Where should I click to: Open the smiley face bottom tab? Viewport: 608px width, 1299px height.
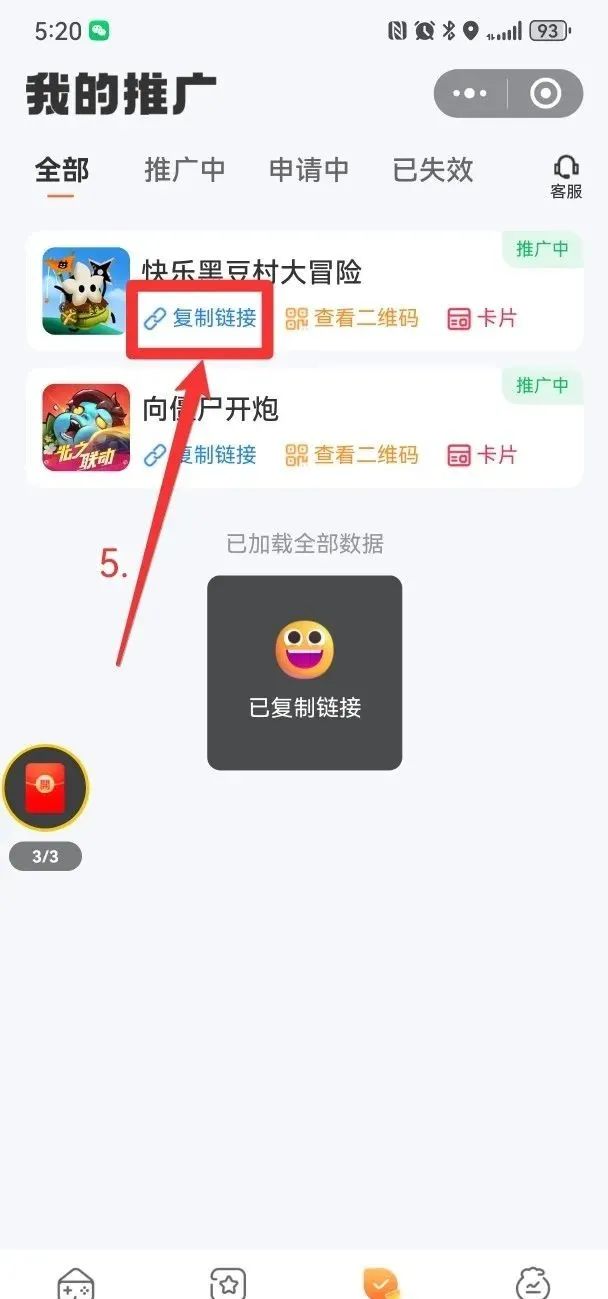(532, 1284)
